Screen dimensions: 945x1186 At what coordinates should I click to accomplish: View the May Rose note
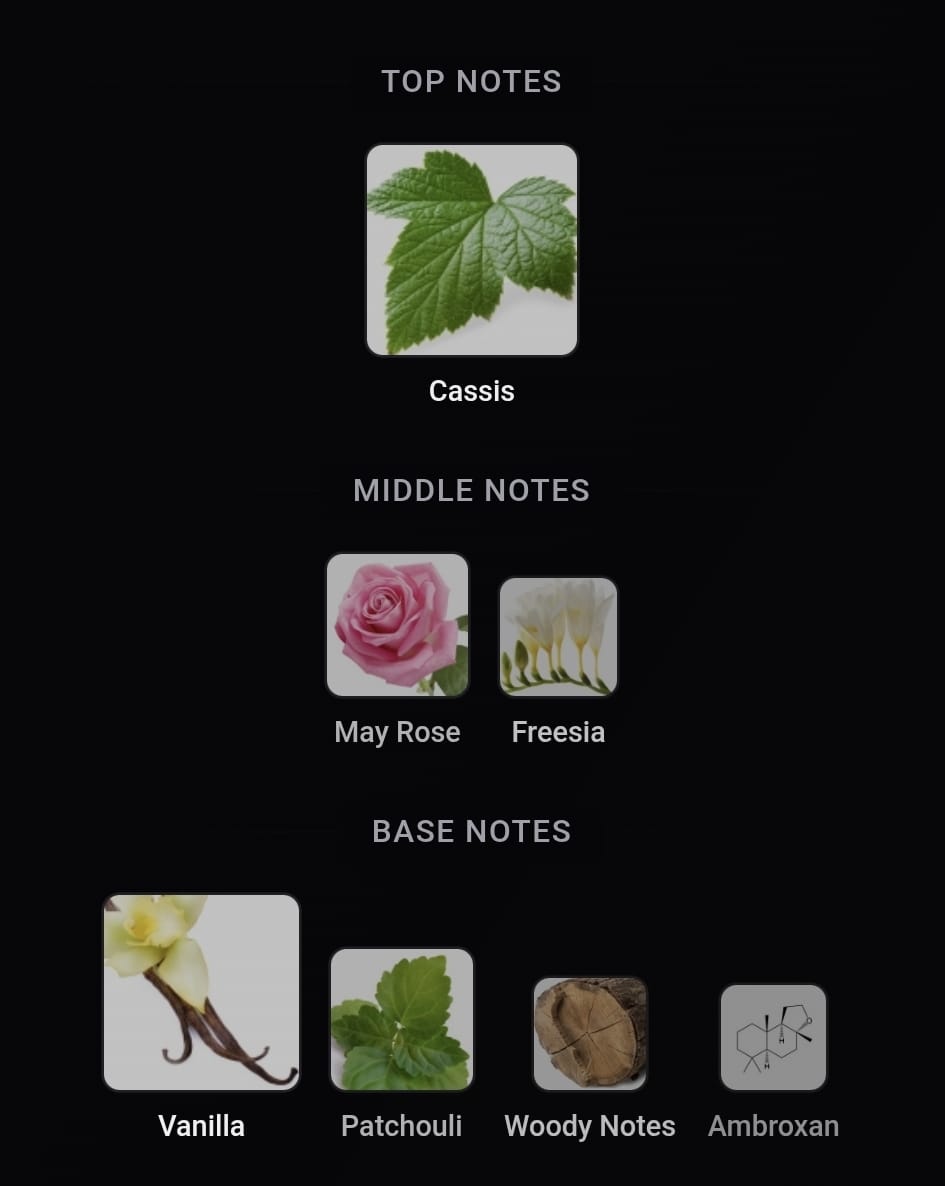coord(397,625)
